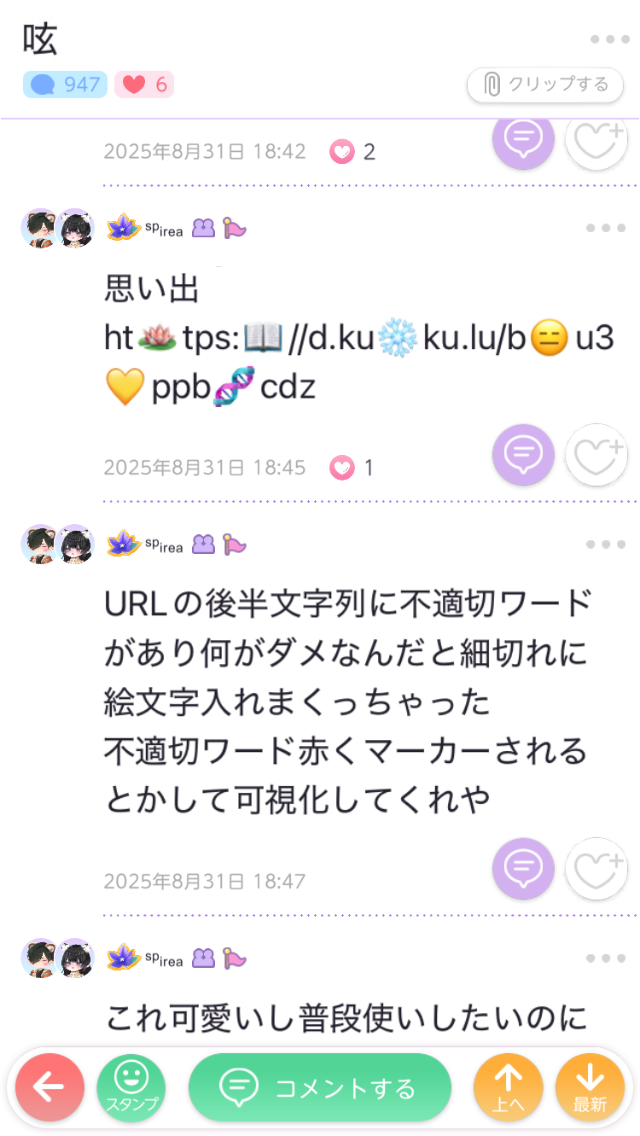Screen dimensions: 640x1136
Task: Open the 947 comments counter chip
Action: [x=65, y=85]
